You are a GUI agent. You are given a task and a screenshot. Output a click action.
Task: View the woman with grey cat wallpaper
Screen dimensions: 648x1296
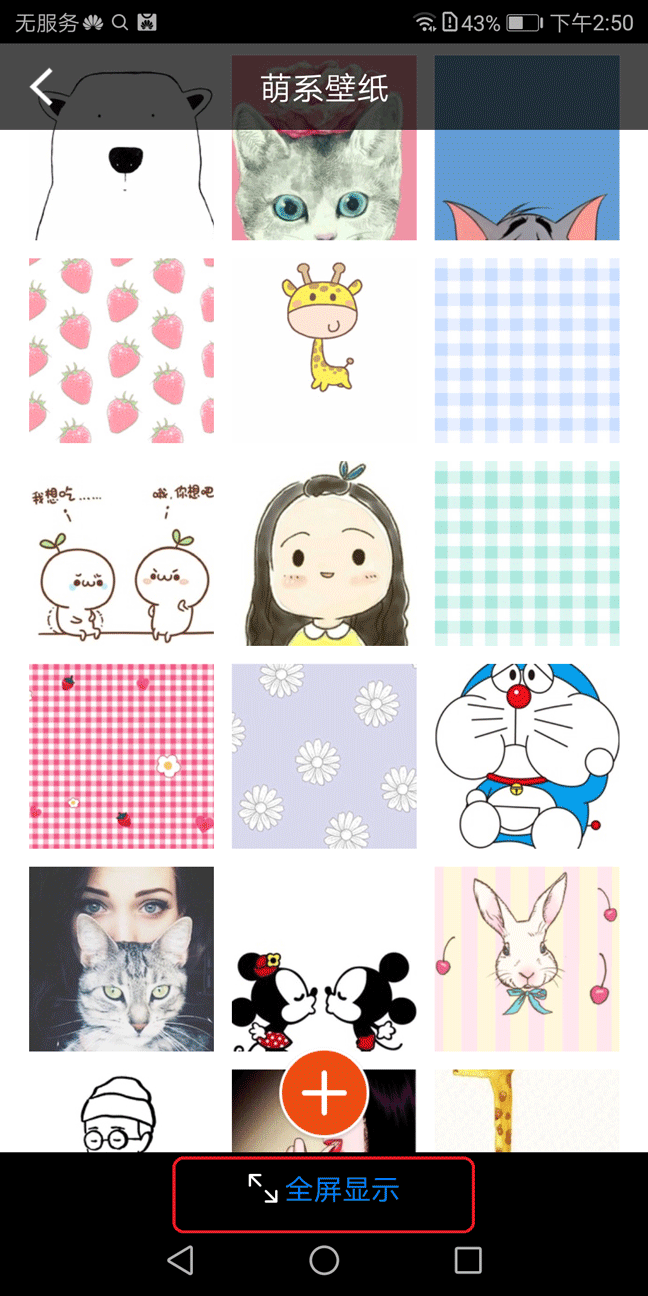click(121, 959)
